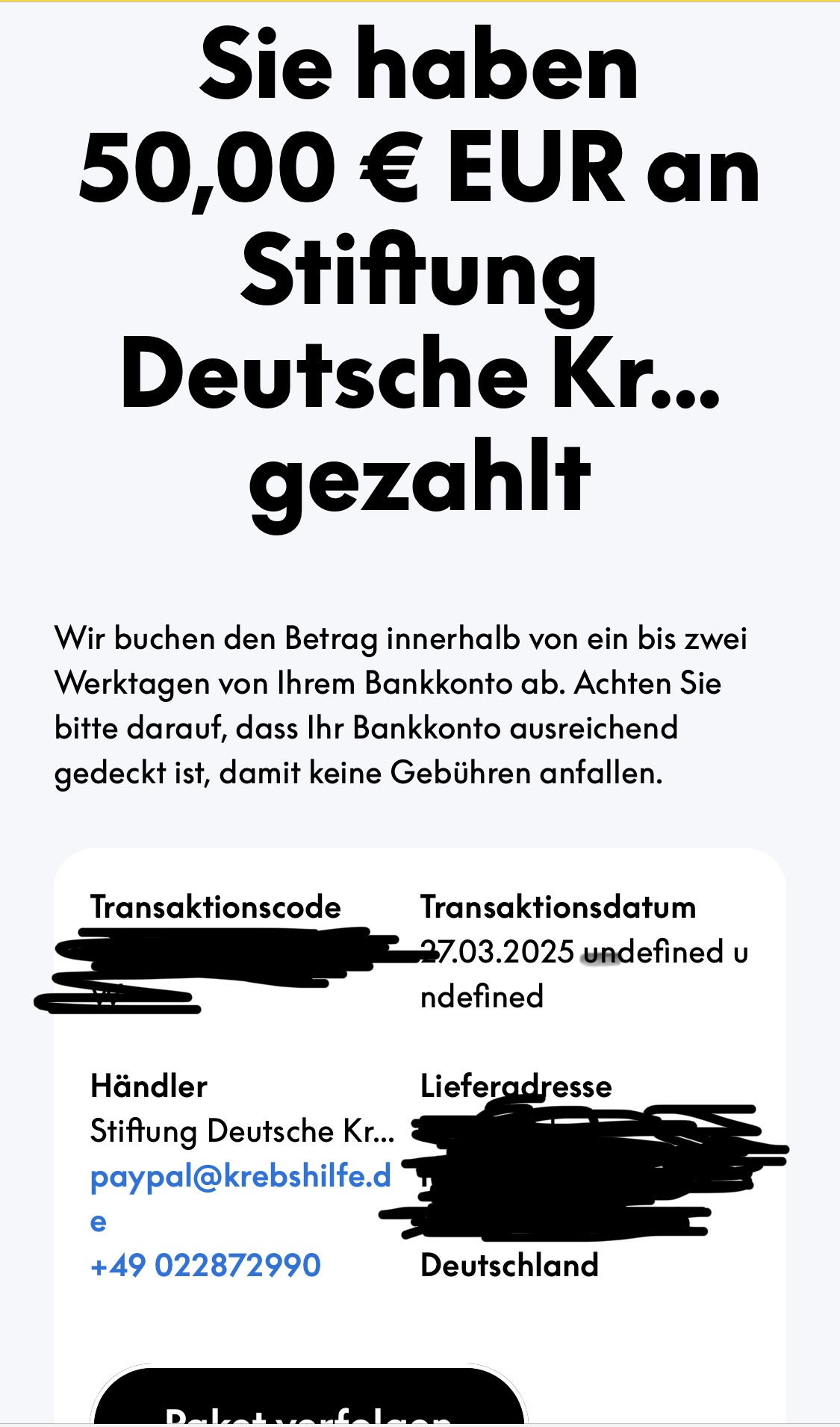840x1427 pixels.
Task: Tap the paypal@krebshilfe.de email link
Action: pyautogui.click(x=240, y=1178)
